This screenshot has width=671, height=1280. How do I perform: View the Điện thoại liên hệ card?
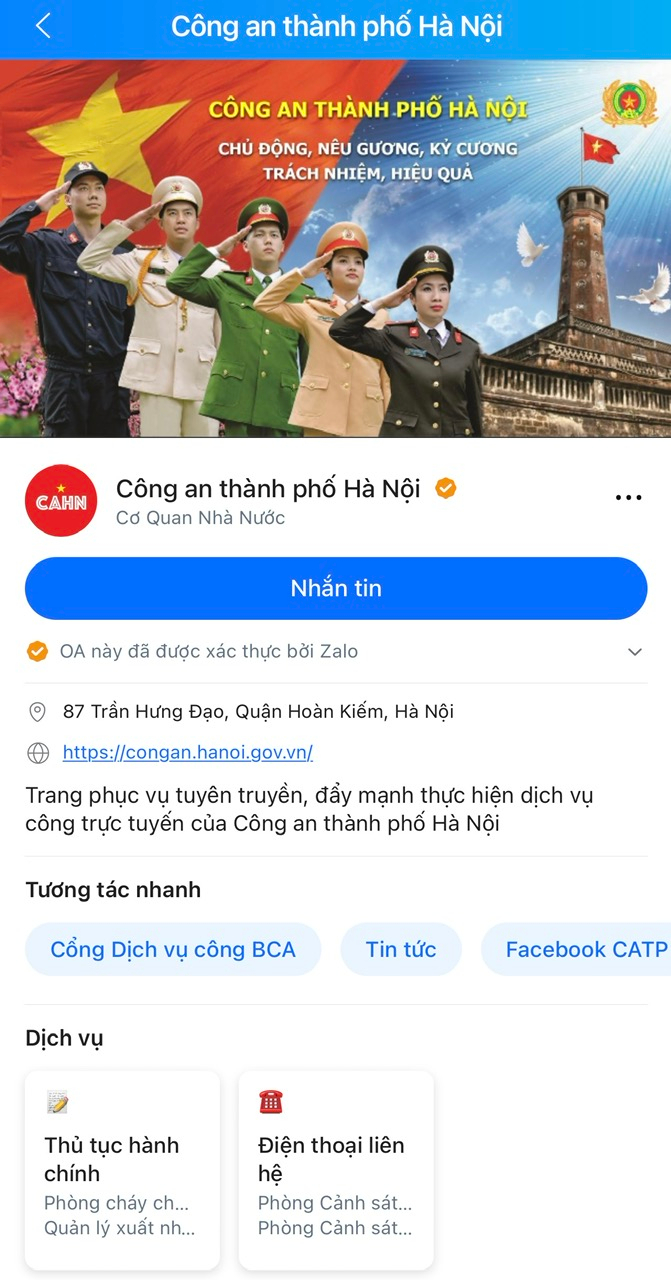336,1170
